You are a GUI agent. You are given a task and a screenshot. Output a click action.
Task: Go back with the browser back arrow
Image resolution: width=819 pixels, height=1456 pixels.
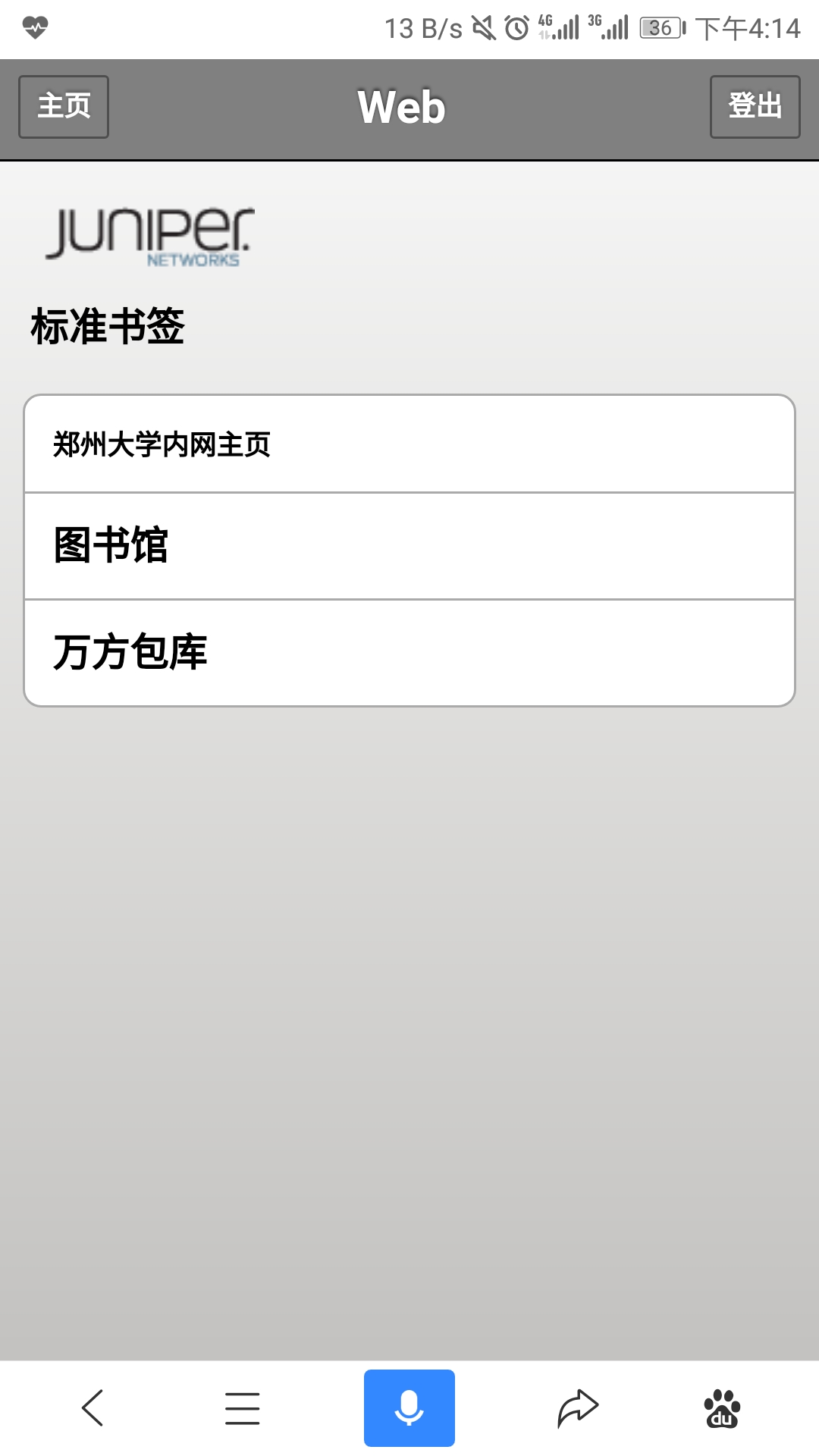(93, 1408)
